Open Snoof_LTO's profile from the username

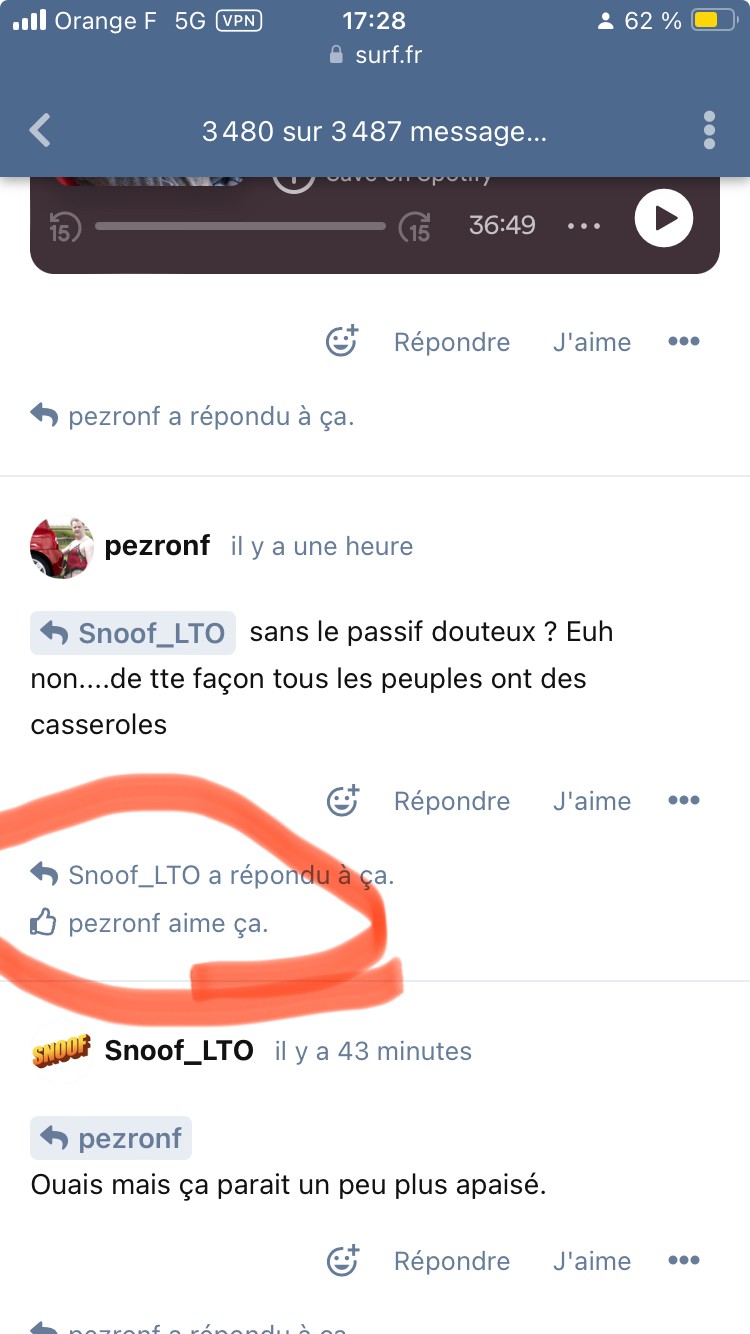[179, 1051]
